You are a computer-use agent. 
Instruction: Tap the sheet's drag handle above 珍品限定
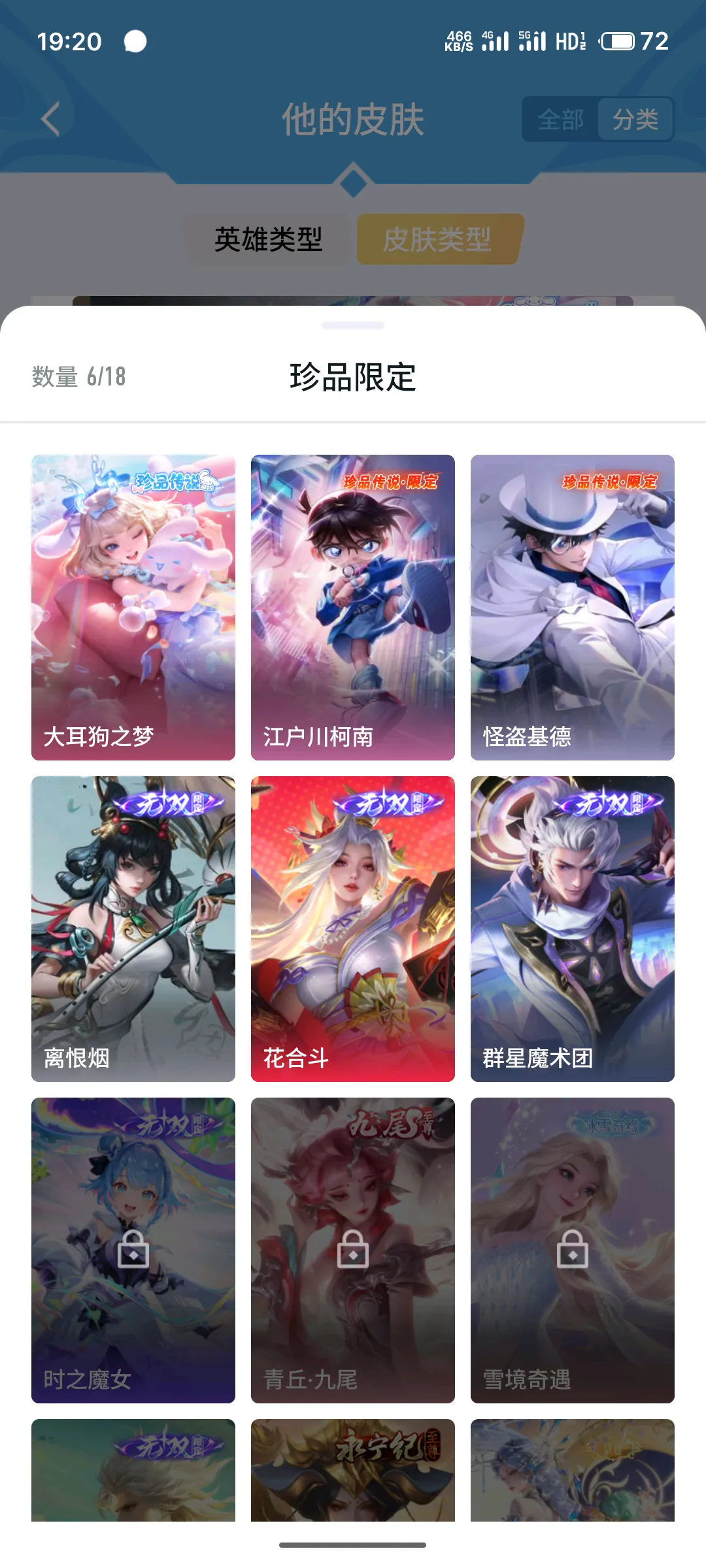(353, 325)
